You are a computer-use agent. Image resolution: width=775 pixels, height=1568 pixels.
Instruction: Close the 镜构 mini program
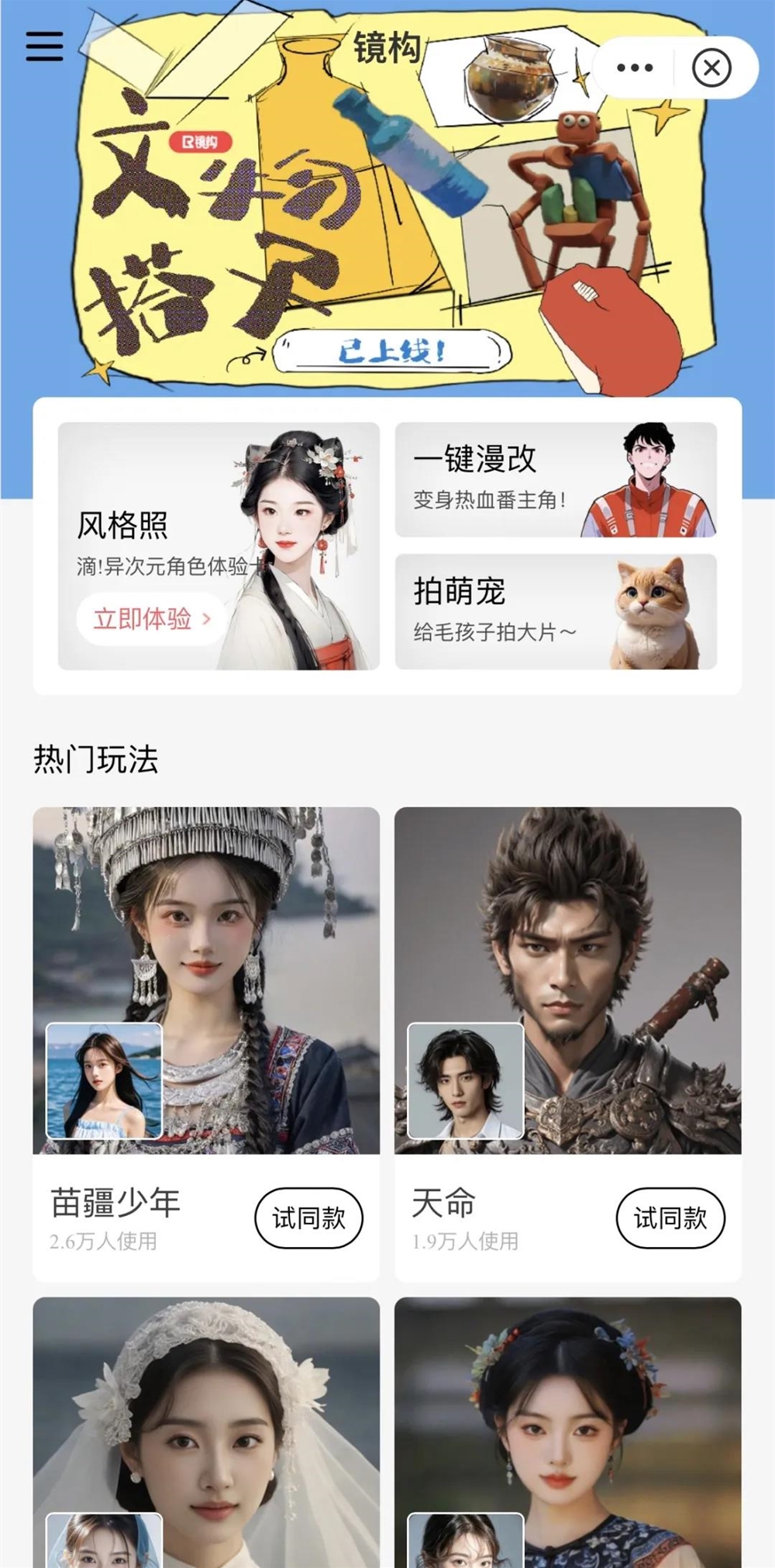click(x=710, y=68)
